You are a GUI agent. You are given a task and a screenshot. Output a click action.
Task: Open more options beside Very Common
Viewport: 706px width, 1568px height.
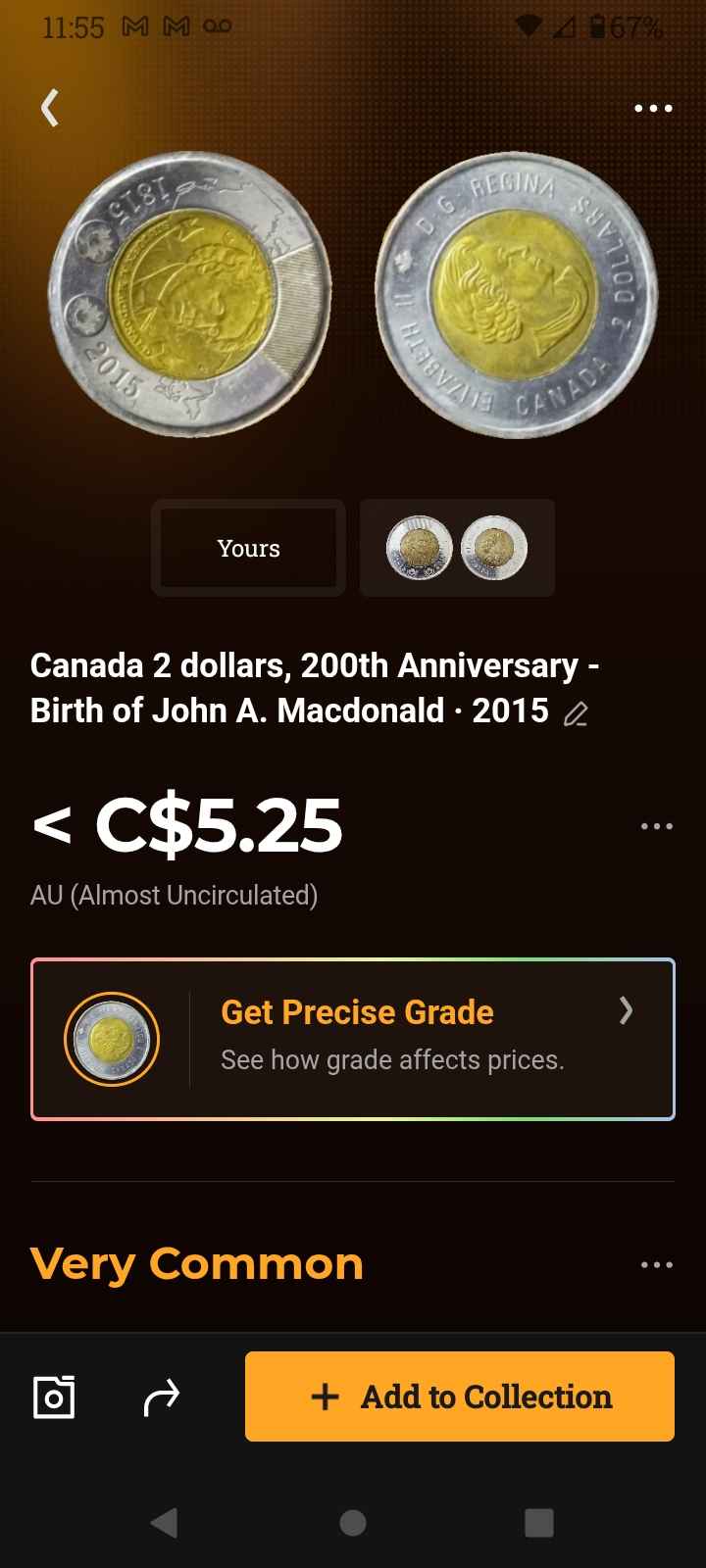click(656, 1264)
